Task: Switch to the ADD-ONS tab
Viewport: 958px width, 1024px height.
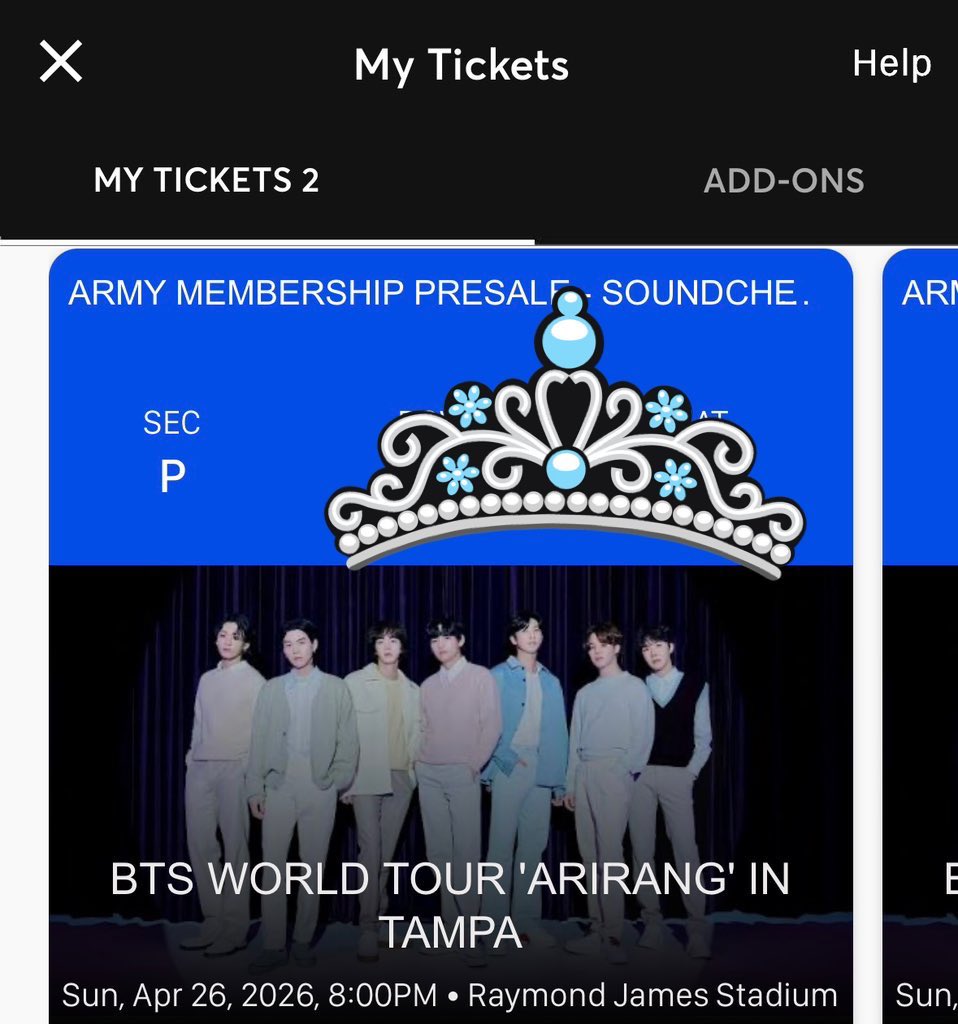Action: (783, 181)
